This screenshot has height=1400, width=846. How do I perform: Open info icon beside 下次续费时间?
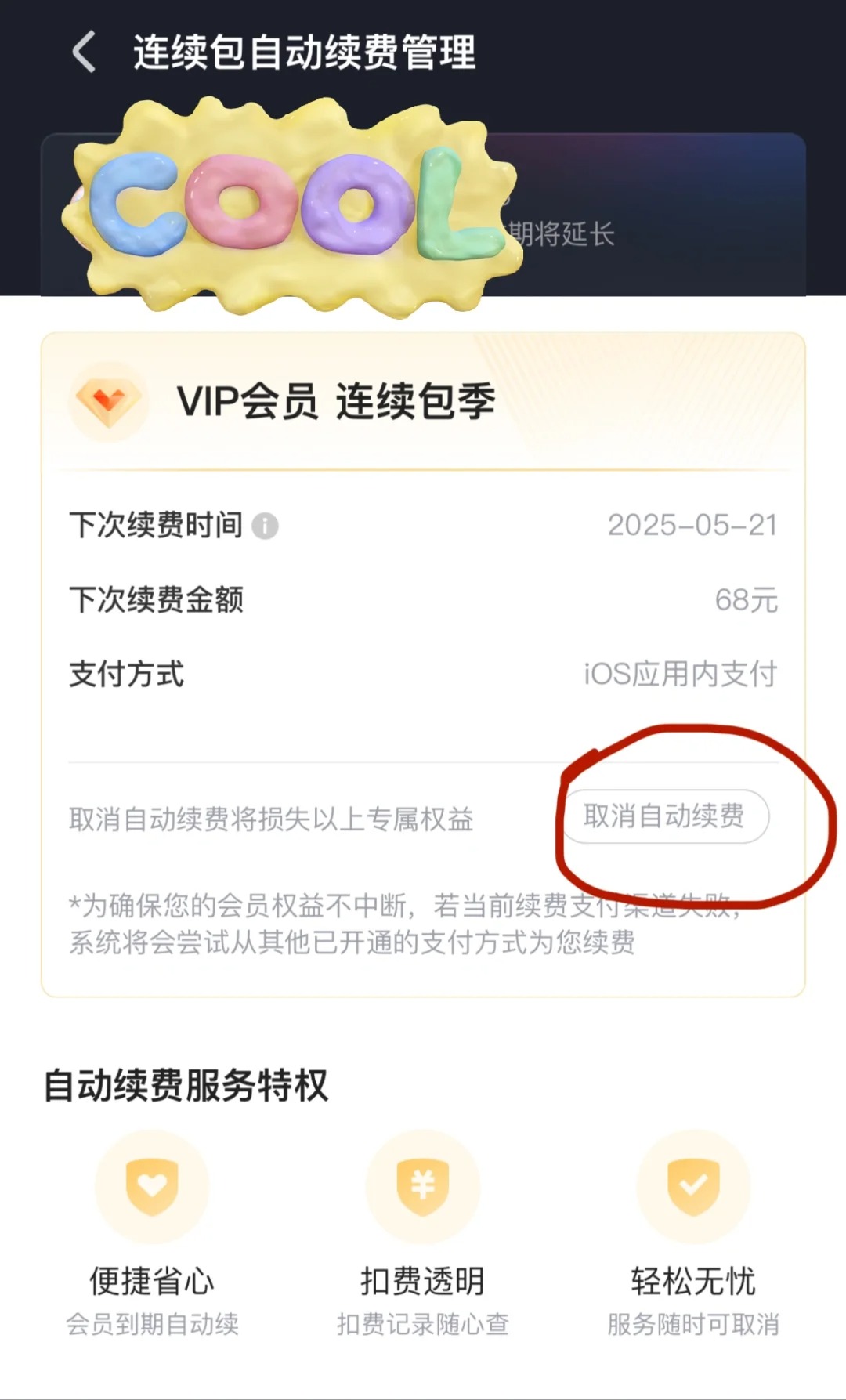pyautogui.click(x=265, y=526)
